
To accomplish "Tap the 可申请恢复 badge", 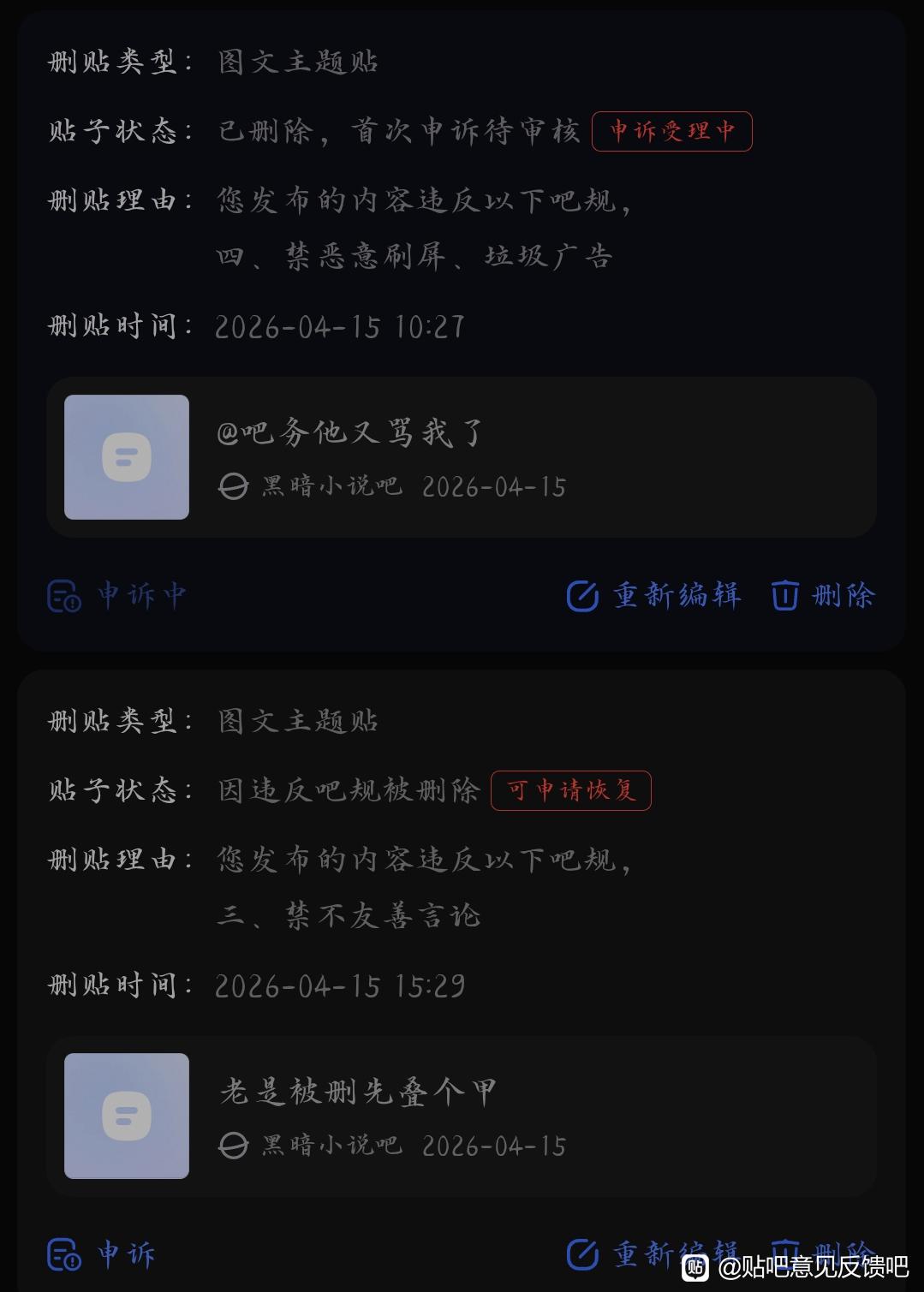I will [x=571, y=790].
